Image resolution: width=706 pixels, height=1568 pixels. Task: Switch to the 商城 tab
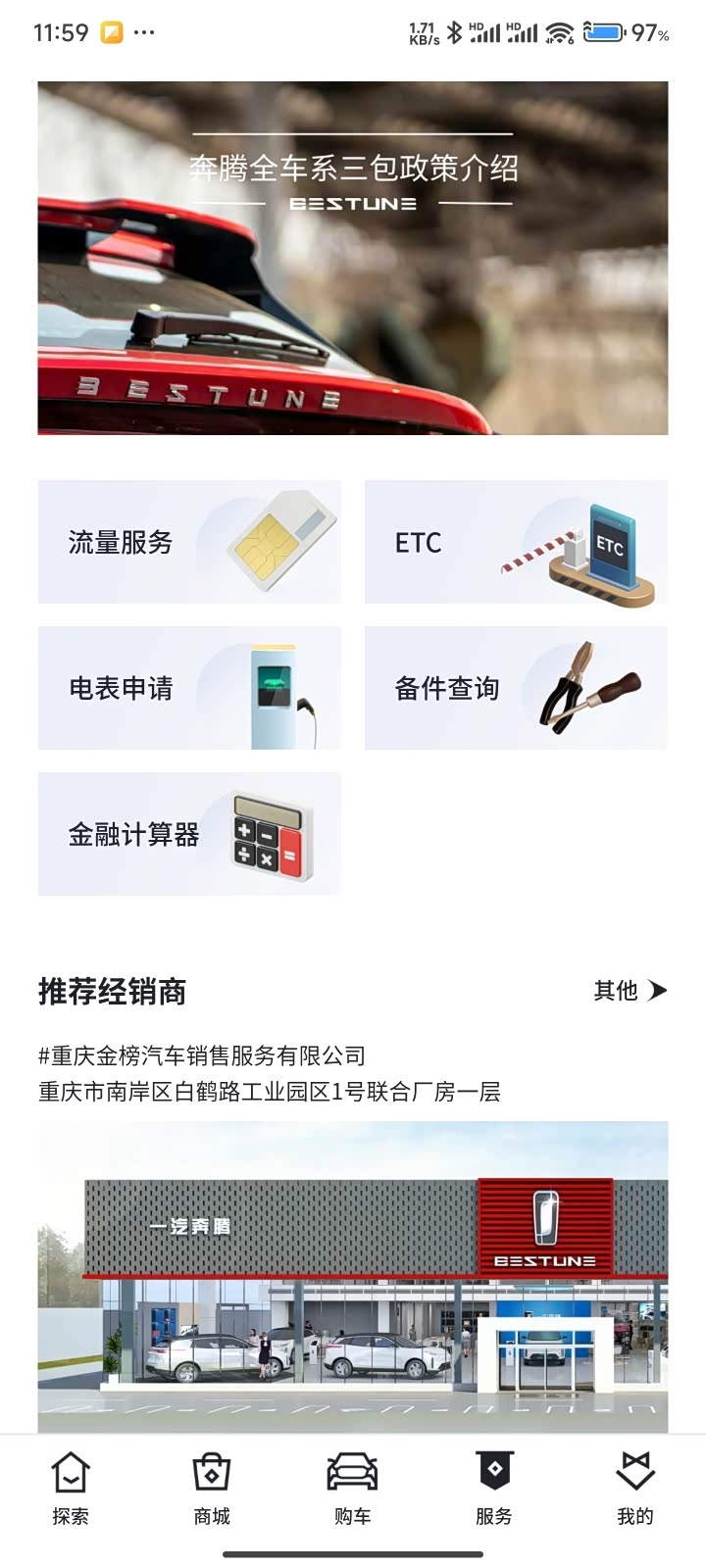tap(212, 1488)
